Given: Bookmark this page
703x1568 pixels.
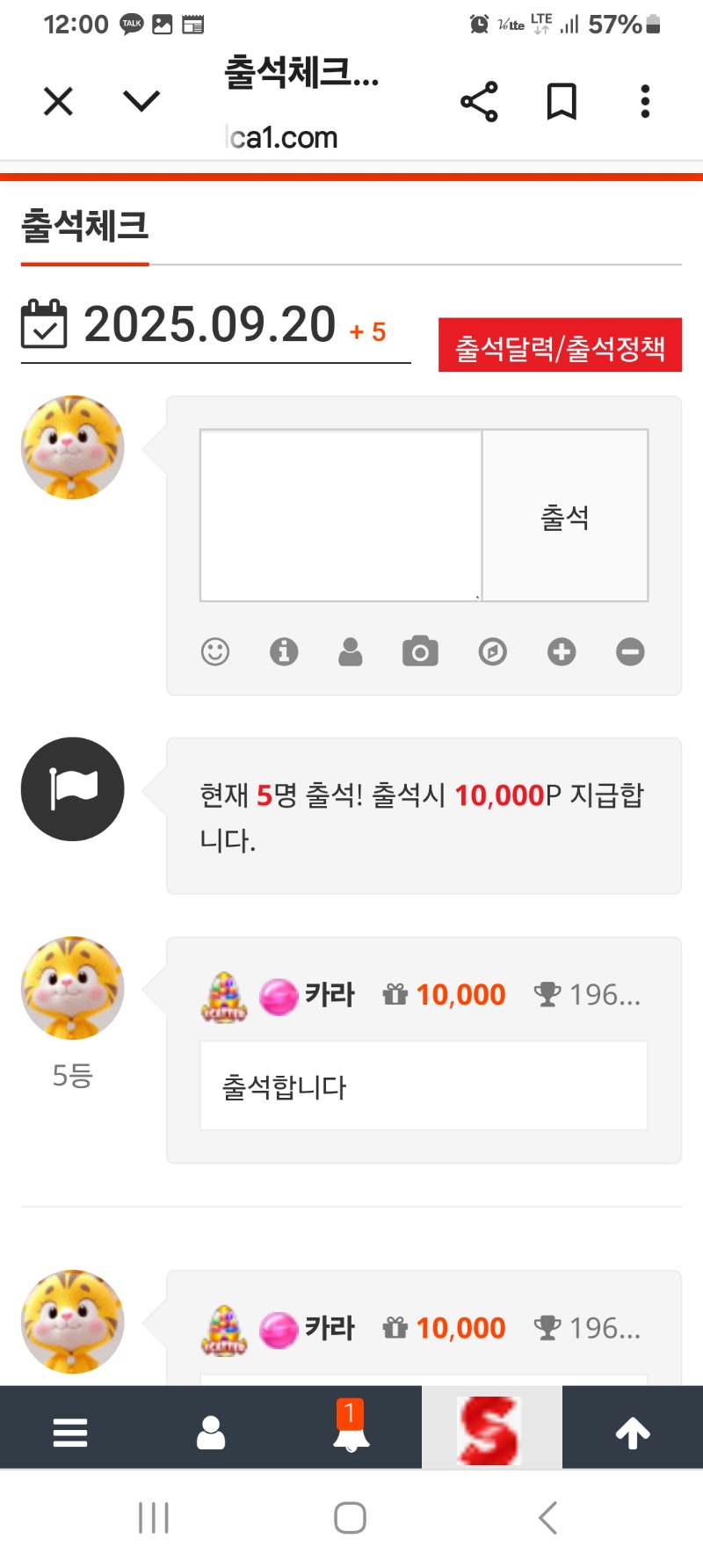Looking at the screenshot, I should pos(562,102).
